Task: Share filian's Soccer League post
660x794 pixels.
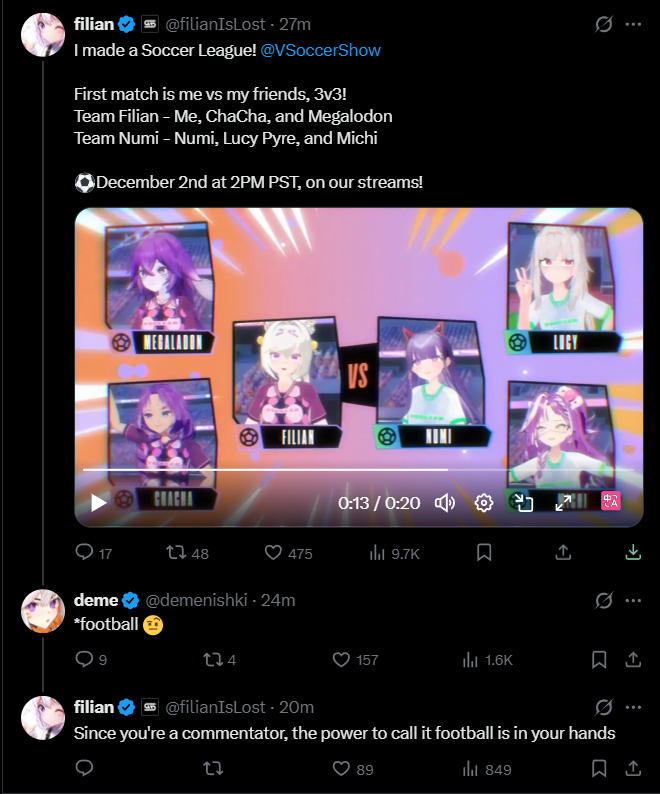Action: [x=562, y=552]
